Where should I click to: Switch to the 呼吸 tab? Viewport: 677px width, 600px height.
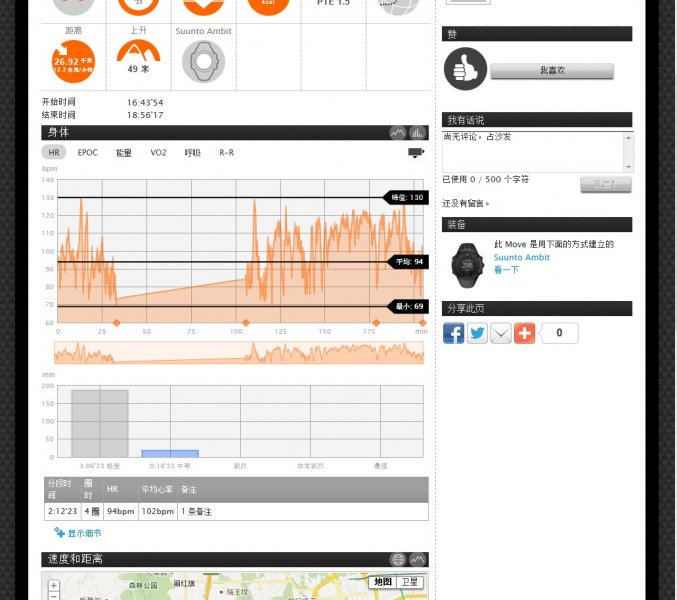tap(192, 153)
